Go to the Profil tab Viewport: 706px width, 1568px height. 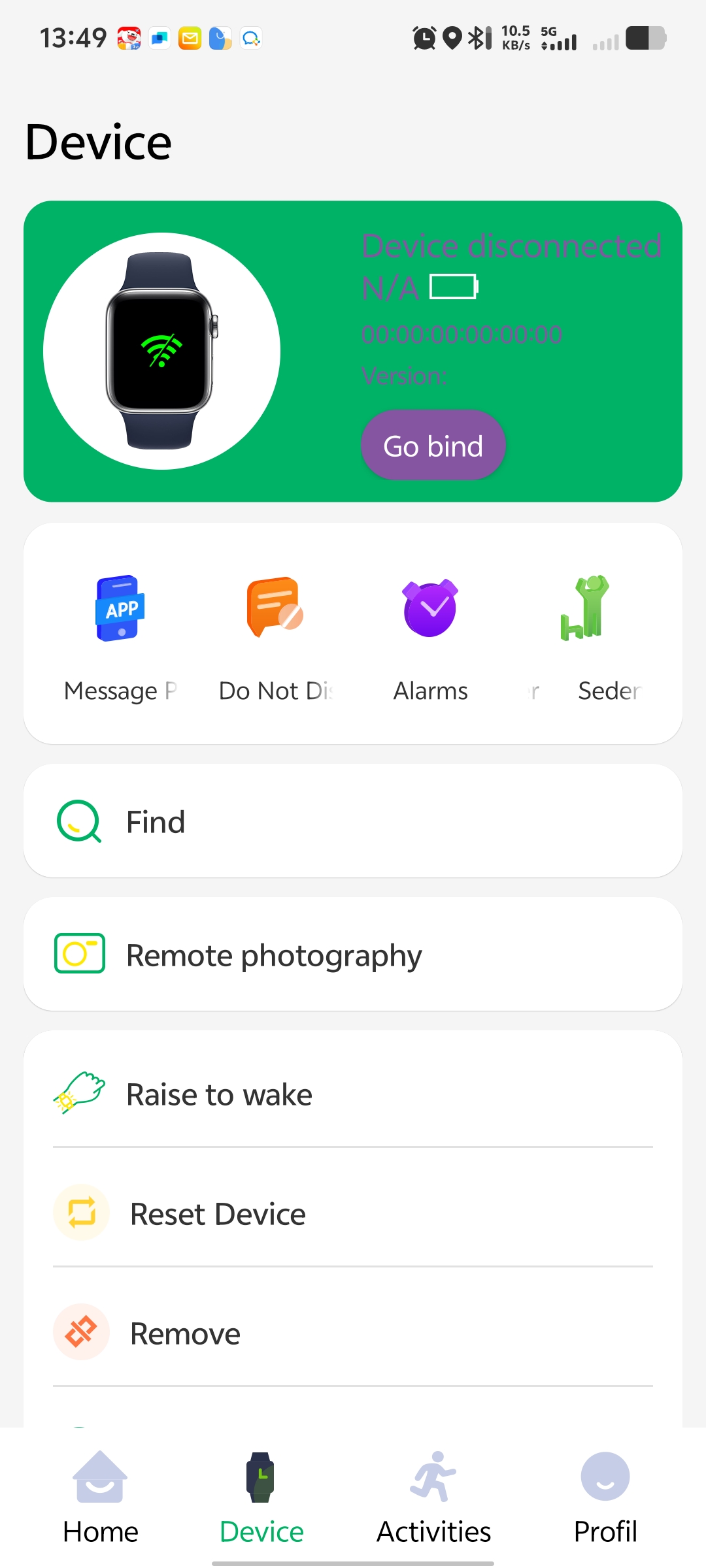click(605, 1497)
